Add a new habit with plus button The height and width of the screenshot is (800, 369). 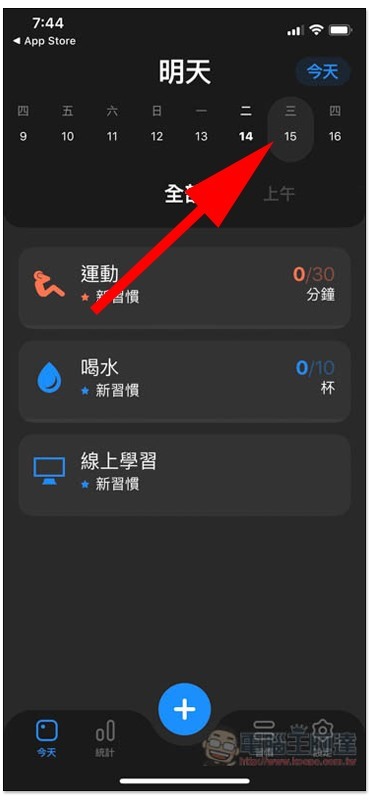[x=185, y=710]
